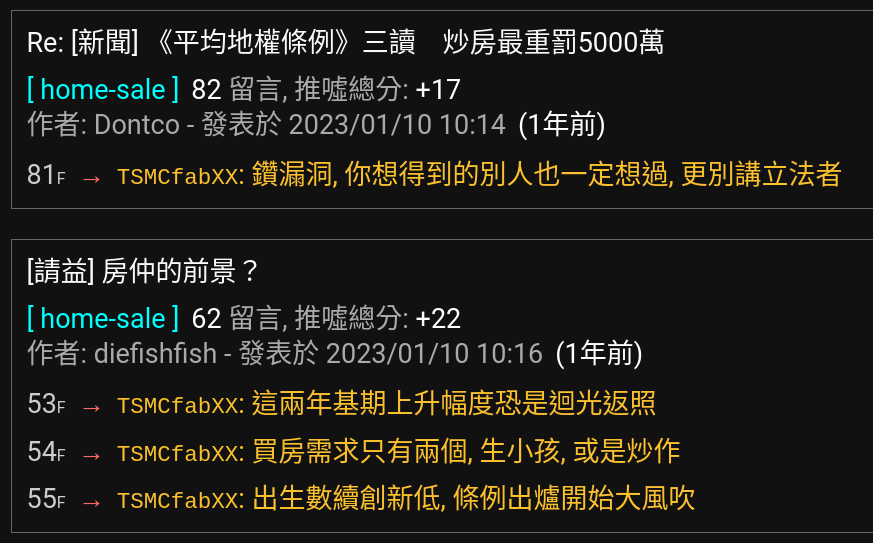Screen dimensions: 873x543
Task: Open the 房仲的前景 post card
Action: [x=144, y=272]
